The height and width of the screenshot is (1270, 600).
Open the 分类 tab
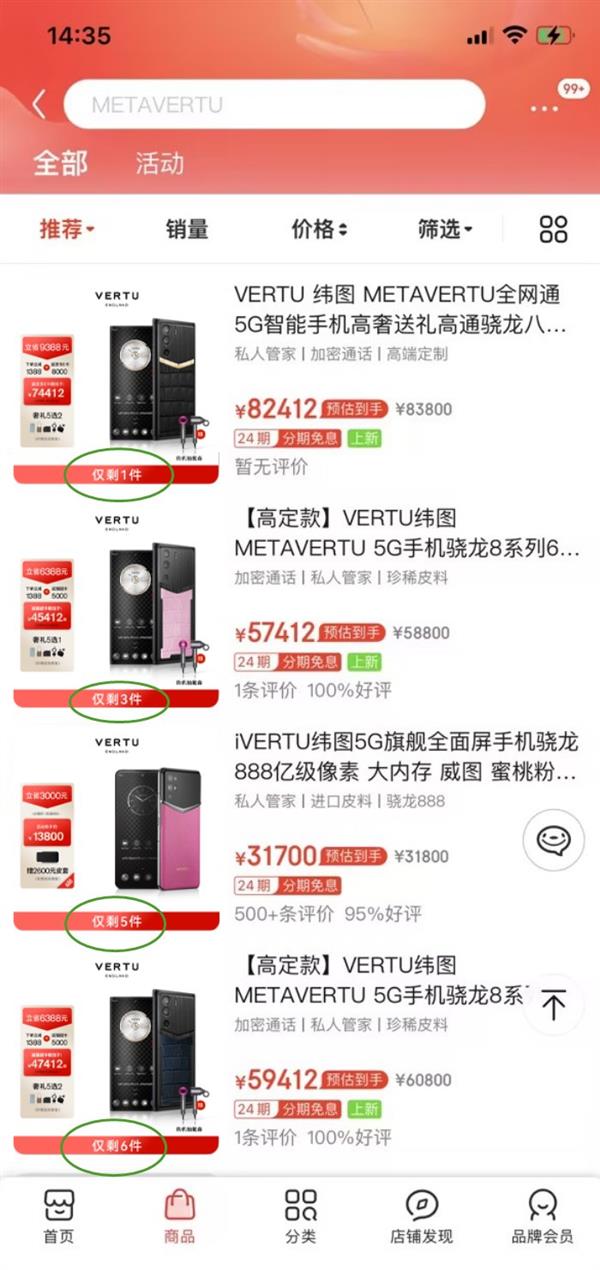pyautogui.click(x=300, y=1216)
